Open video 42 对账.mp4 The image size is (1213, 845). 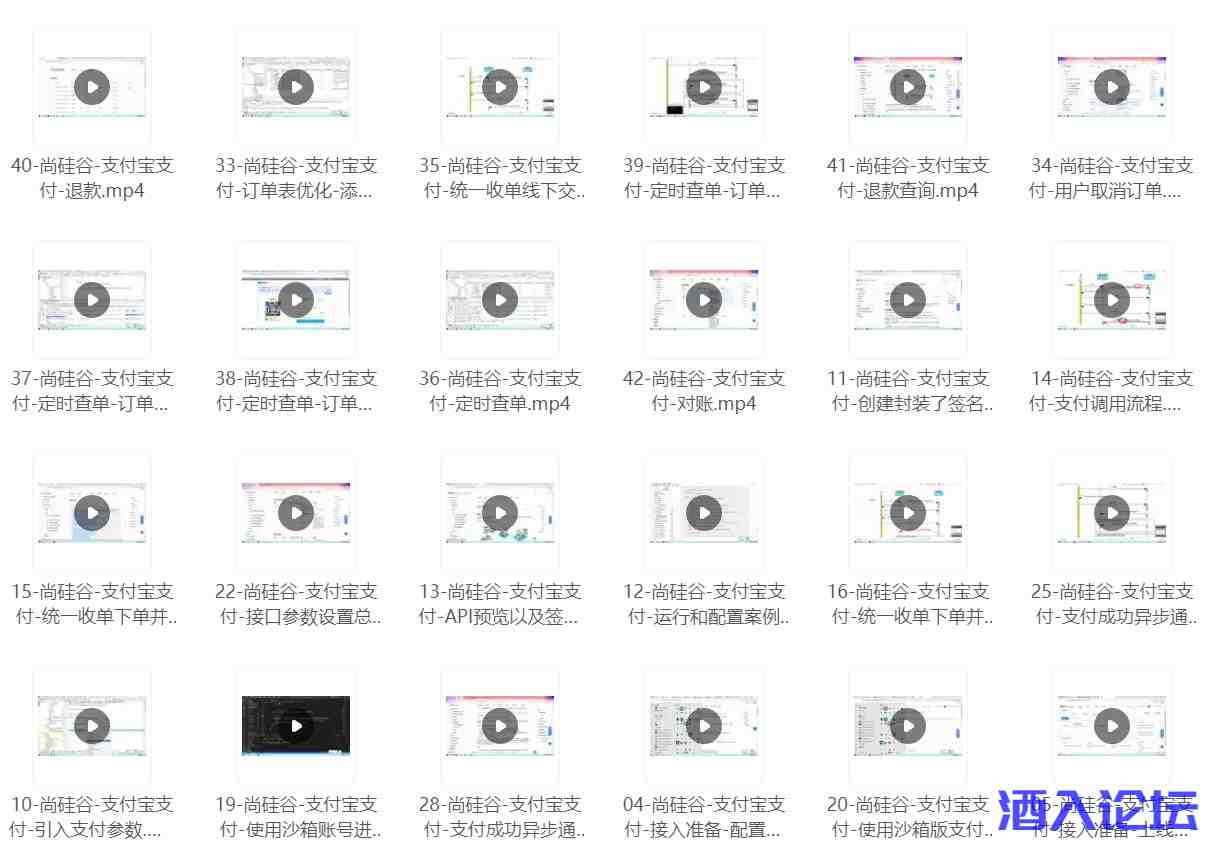tap(704, 300)
